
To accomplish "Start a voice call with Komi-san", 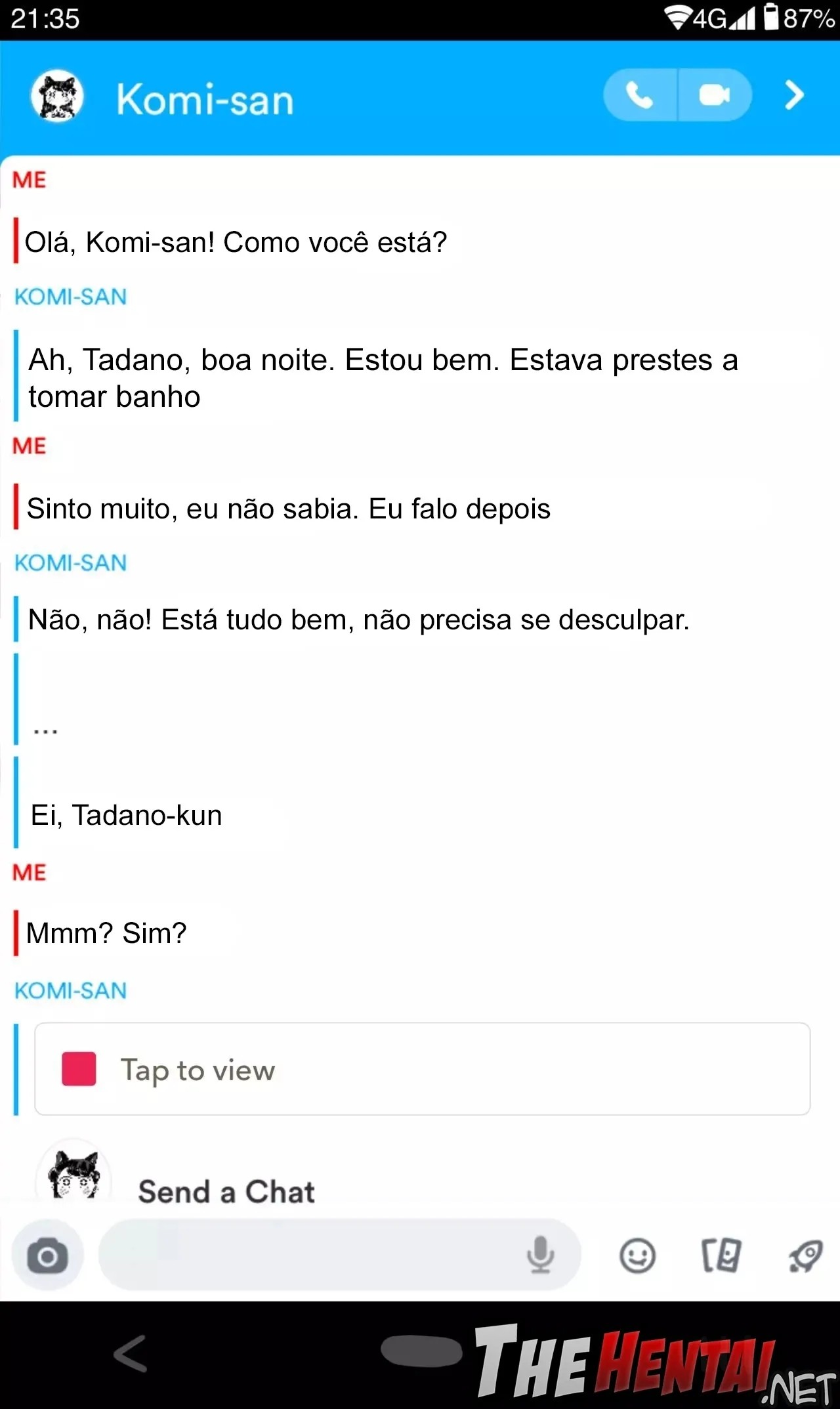I will (640, 96).
